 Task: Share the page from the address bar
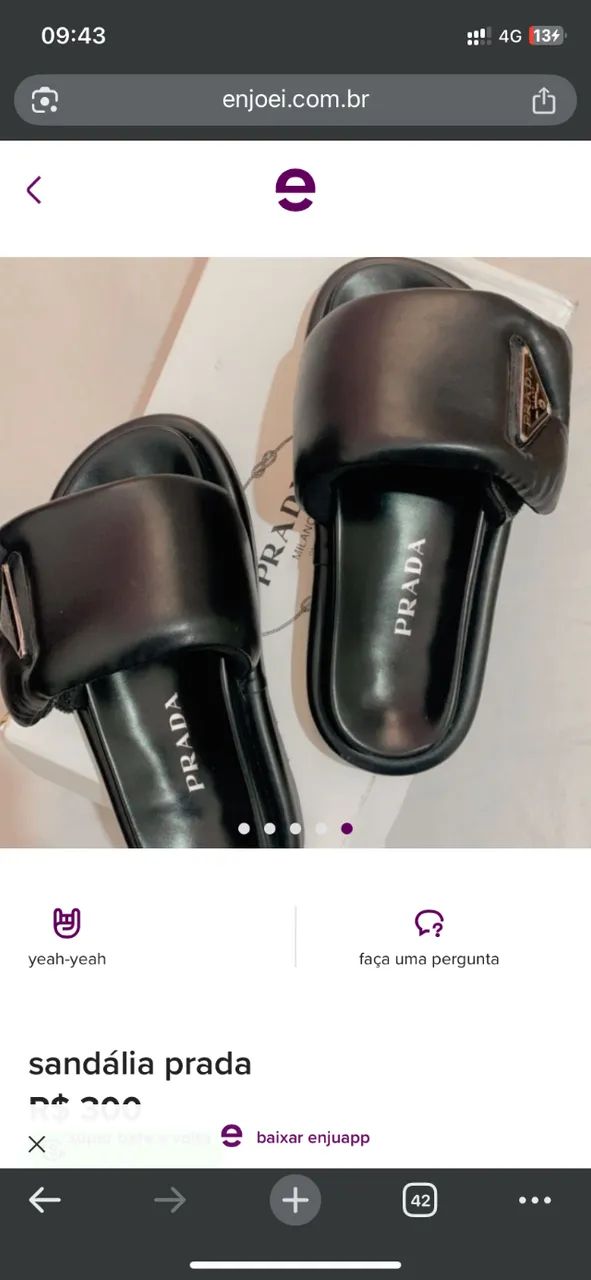pyautogui.click(x=543, y=100)
